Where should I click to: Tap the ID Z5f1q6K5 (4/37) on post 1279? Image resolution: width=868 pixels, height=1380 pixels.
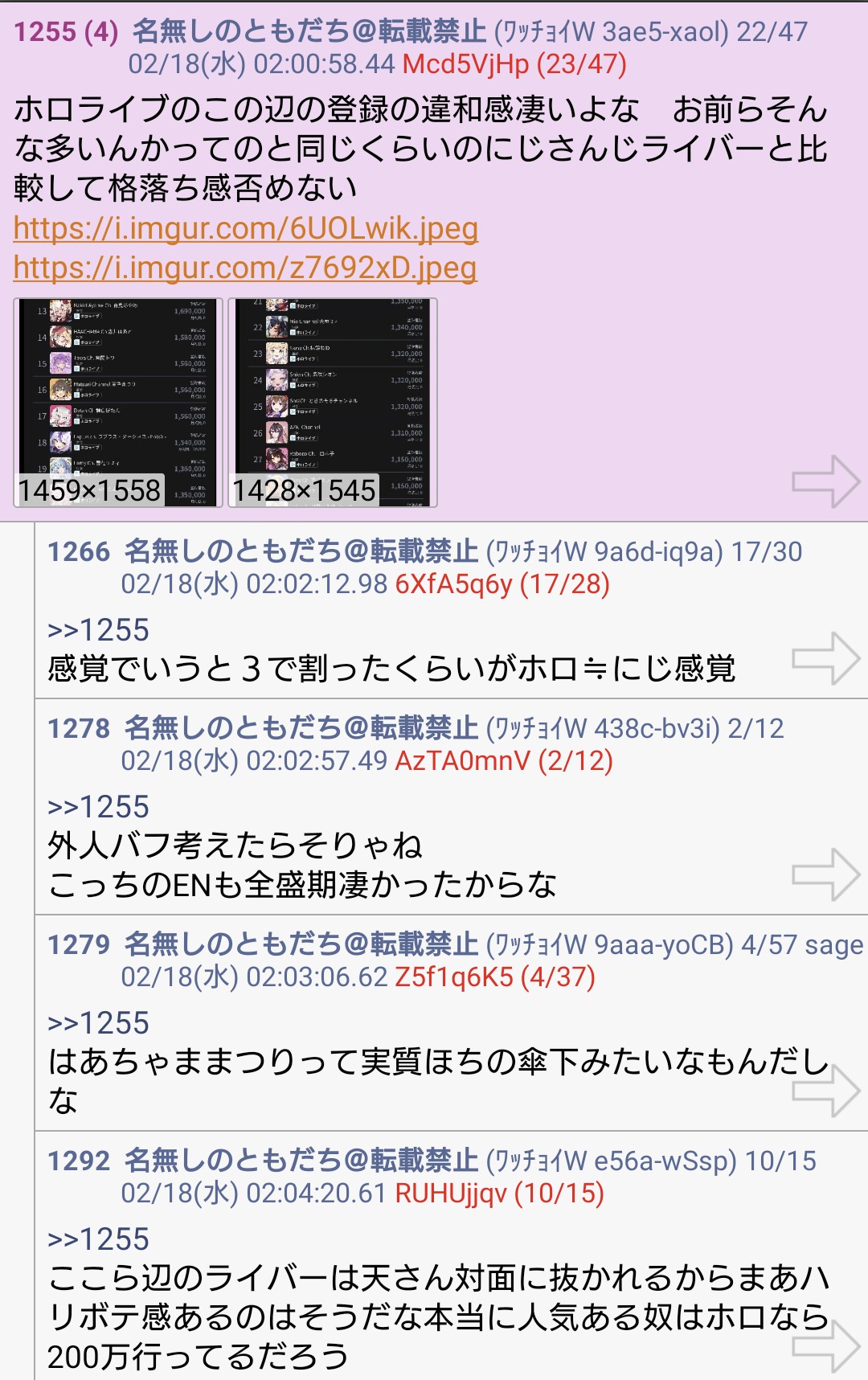tap(495, 977)
